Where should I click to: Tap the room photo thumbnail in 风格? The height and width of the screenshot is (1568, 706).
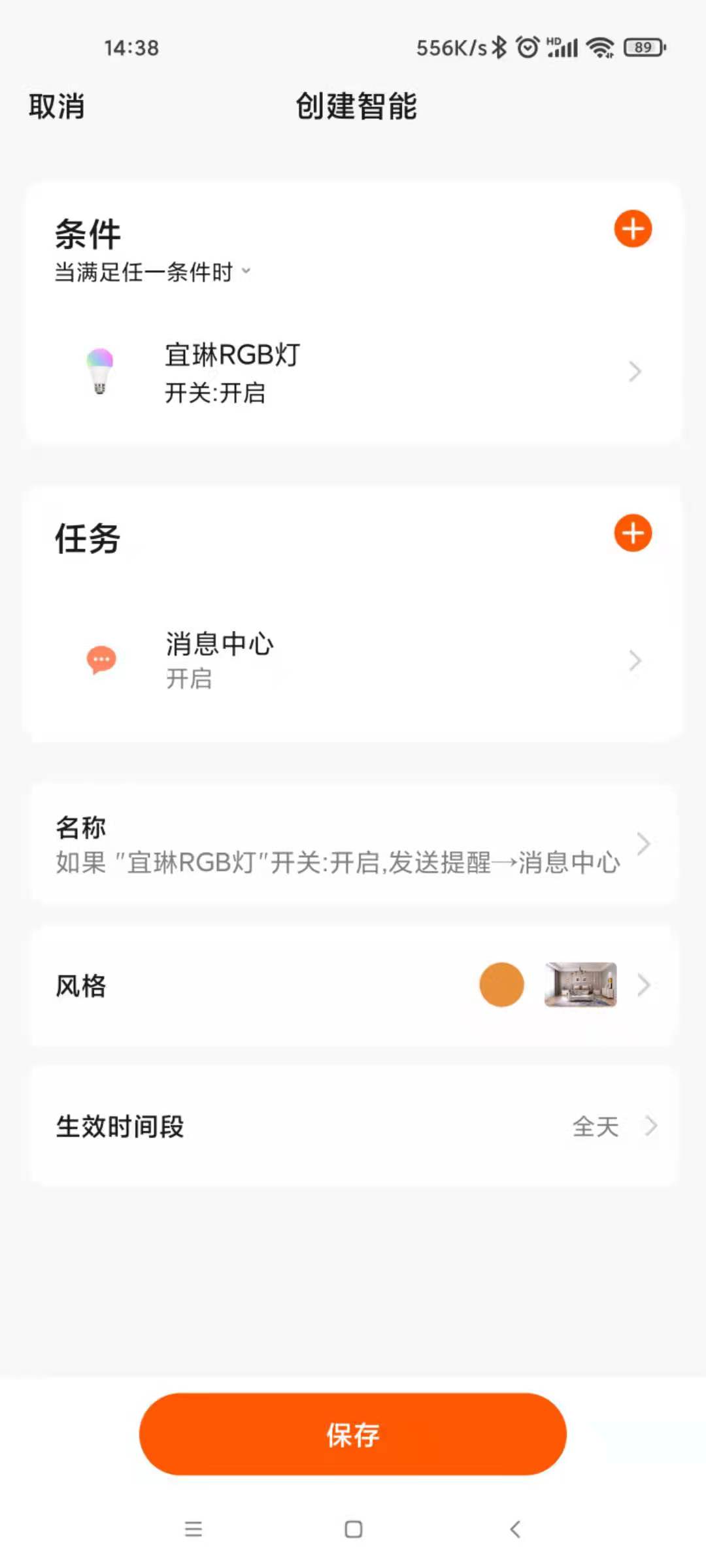click(x=580, y=985)
